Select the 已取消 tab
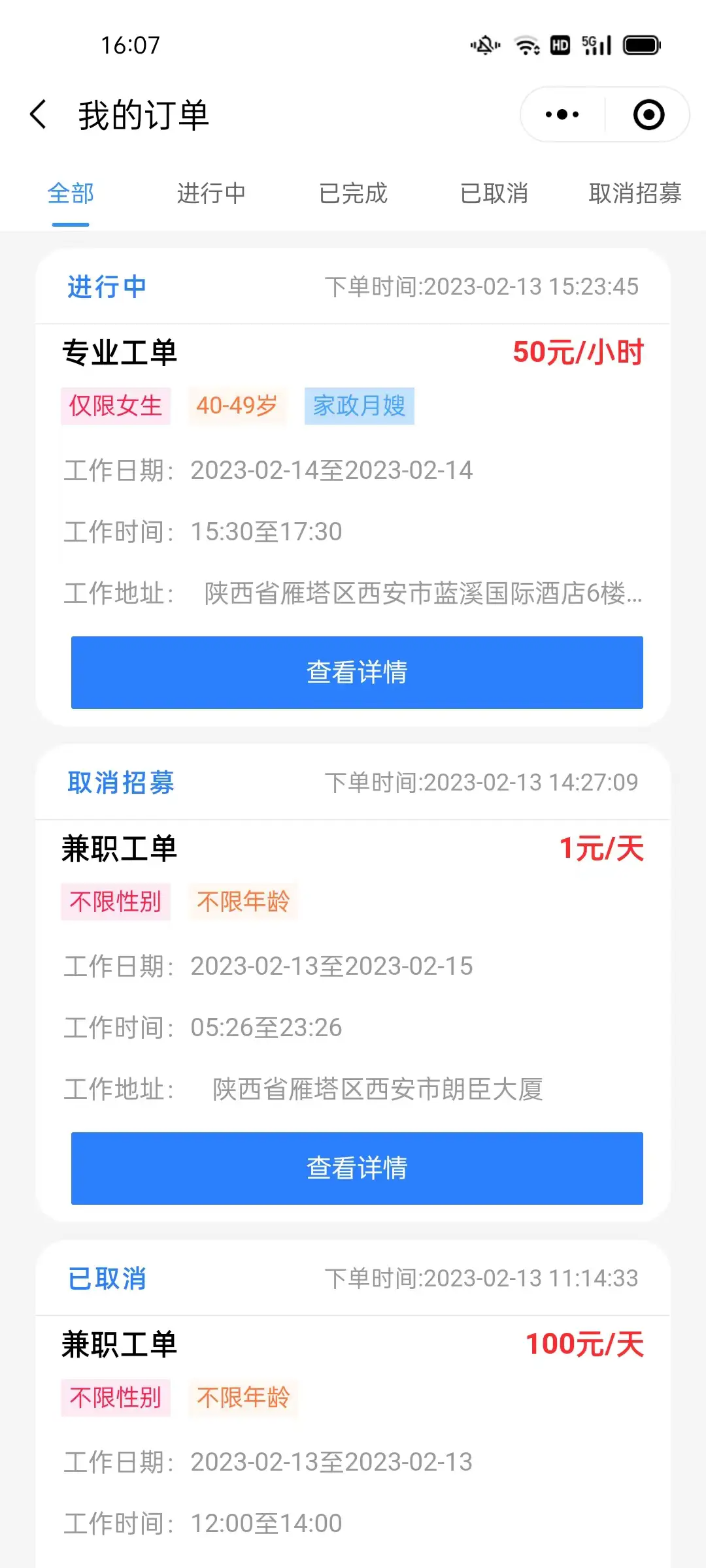This screenshot has height=1568, width=706. coord(494,194)
